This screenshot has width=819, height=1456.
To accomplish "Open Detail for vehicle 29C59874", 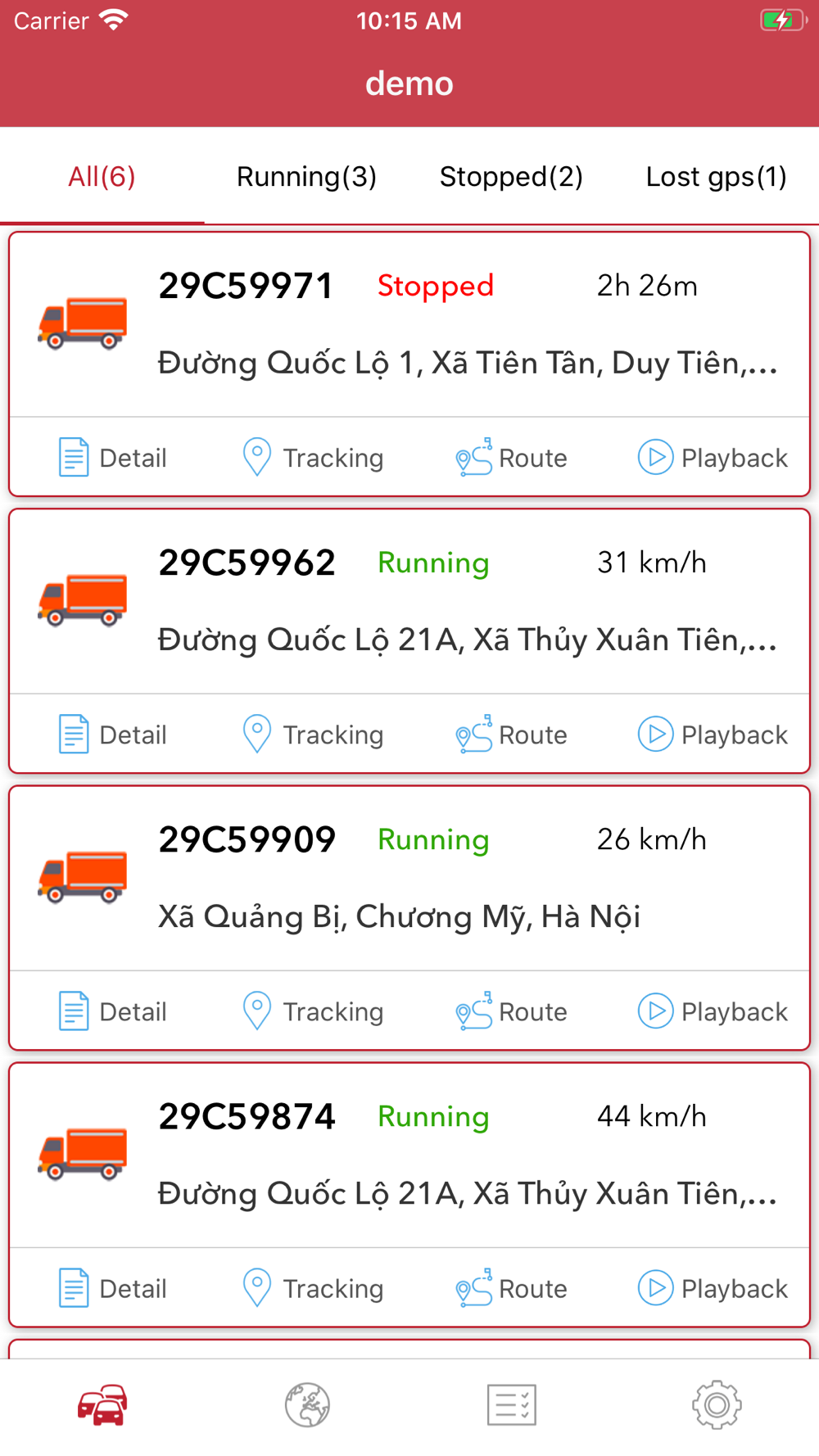I will pos(112,1288).
